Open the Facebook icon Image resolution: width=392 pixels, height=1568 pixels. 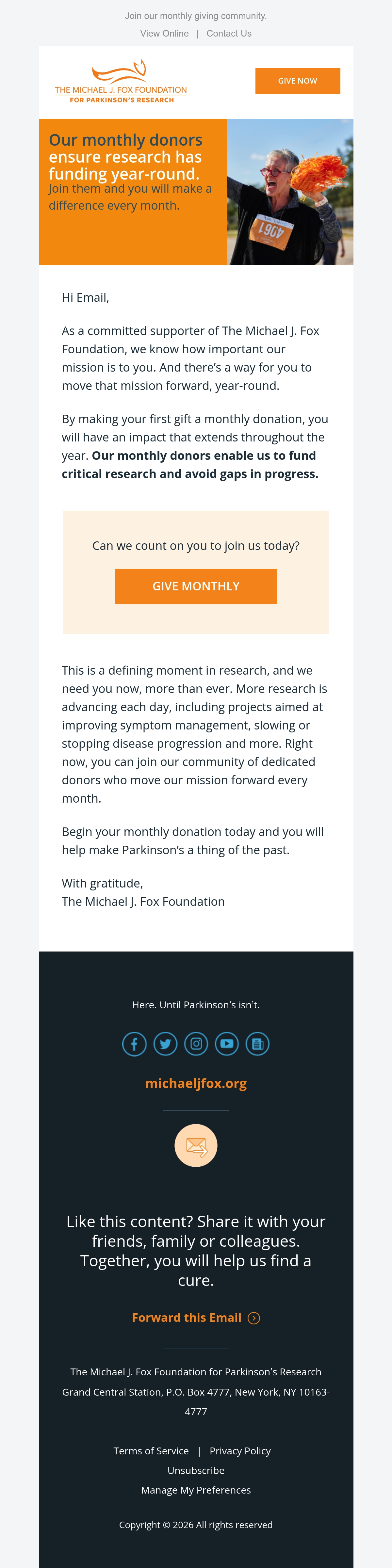click(135, 1044)
